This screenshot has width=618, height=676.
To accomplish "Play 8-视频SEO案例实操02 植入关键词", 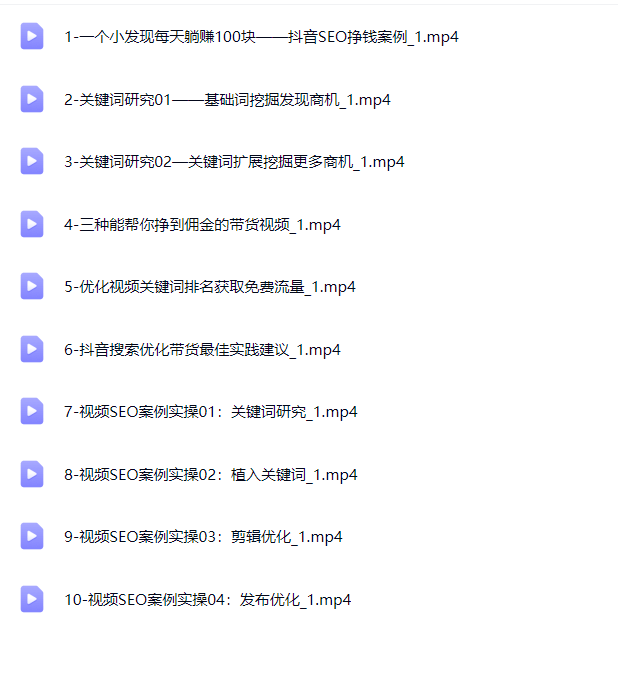I will [x=211, y=475].
